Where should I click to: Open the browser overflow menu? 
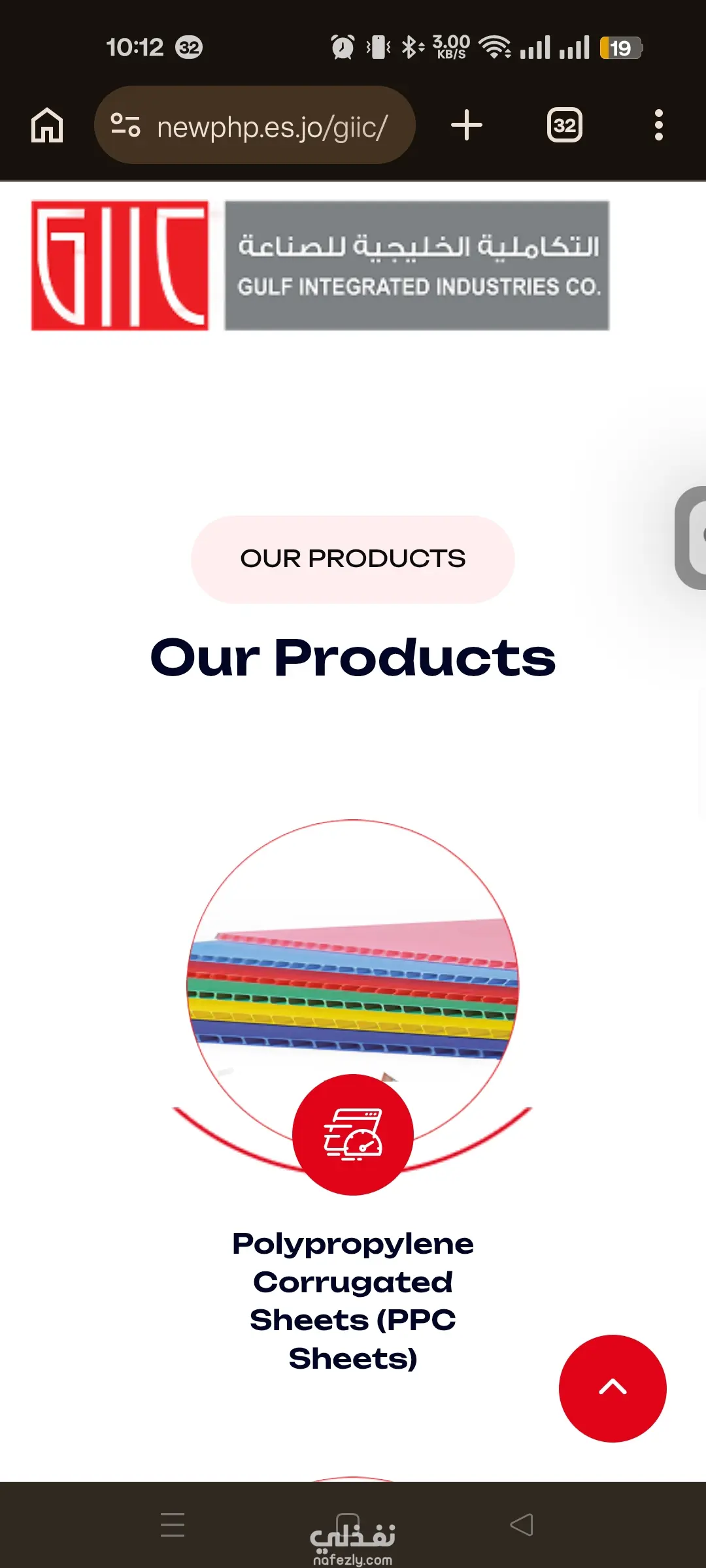[x=659, y=125]
